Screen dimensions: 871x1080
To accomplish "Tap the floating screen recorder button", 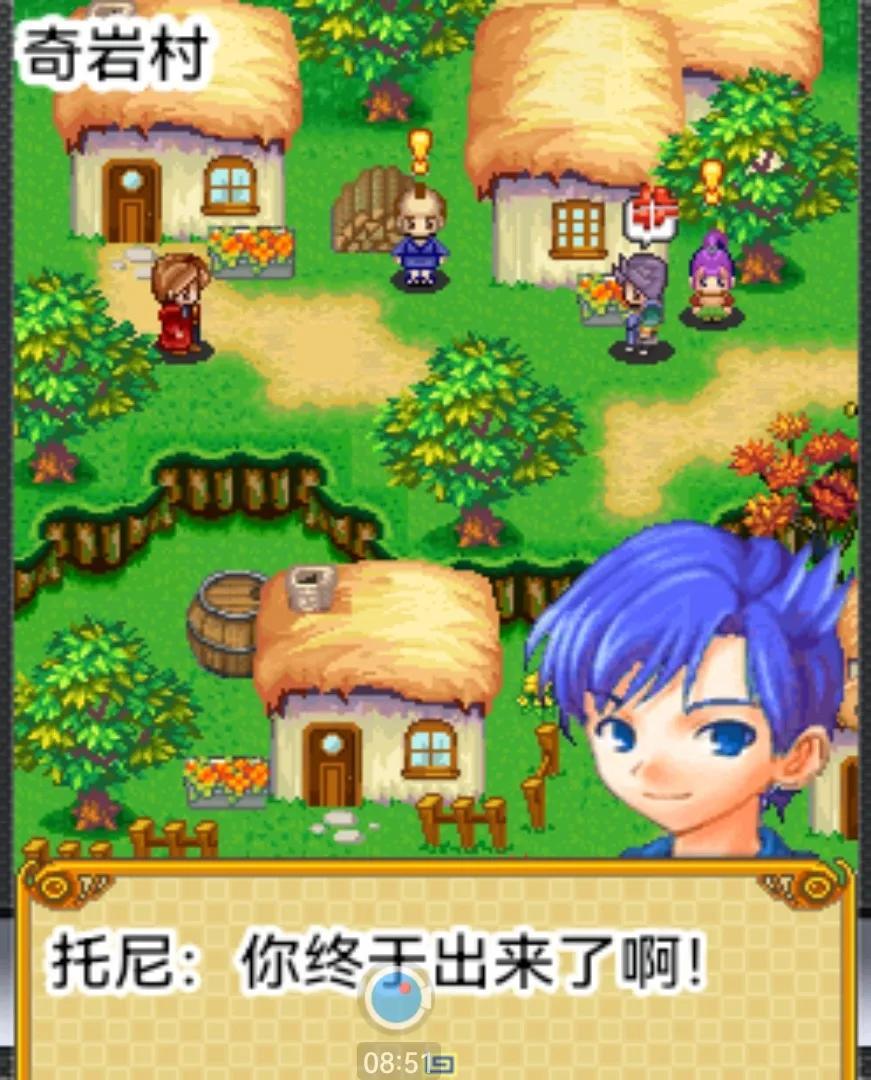I will coord(397,1001).
